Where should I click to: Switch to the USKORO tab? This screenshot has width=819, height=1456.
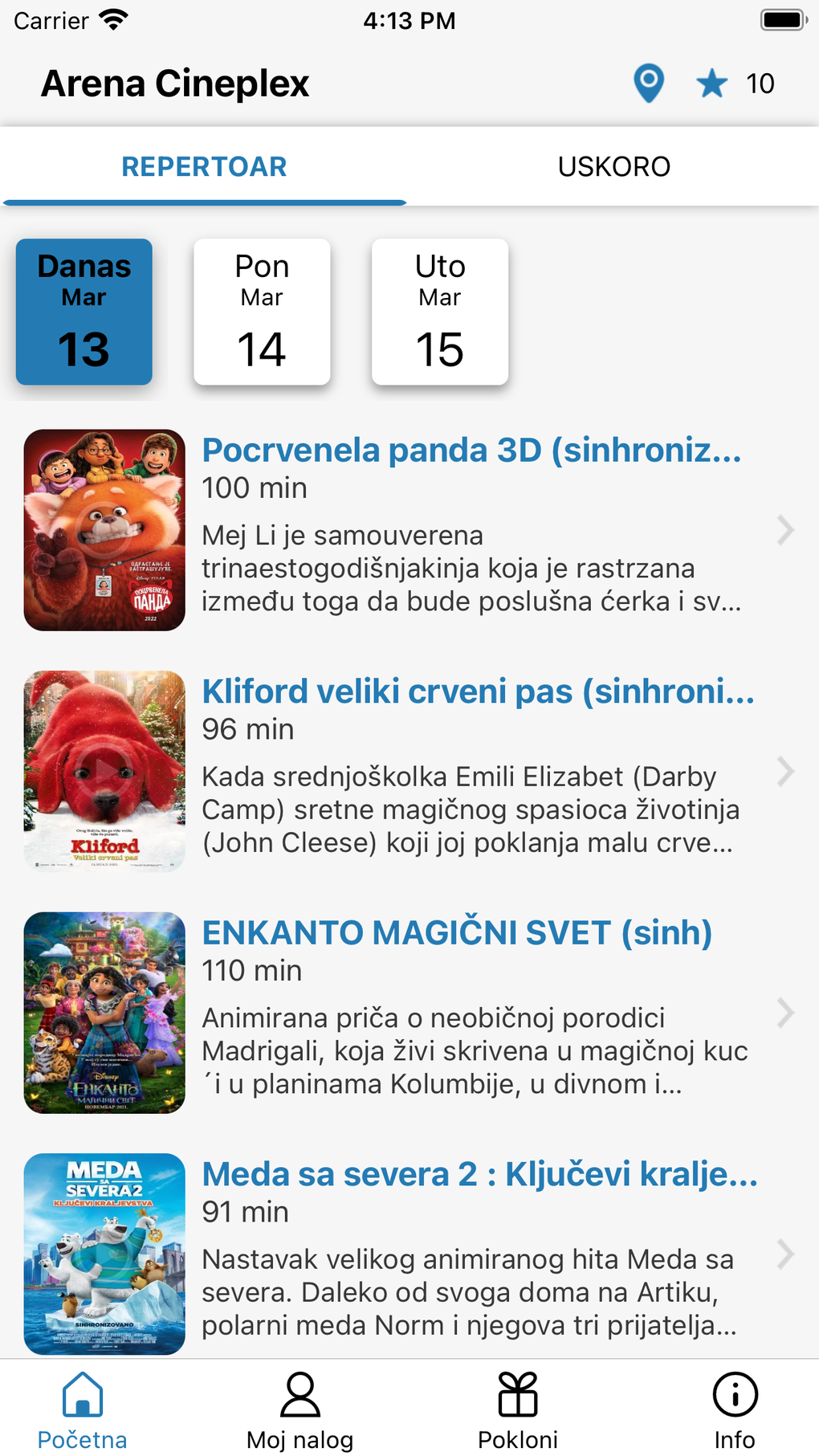tap(614, 166)
